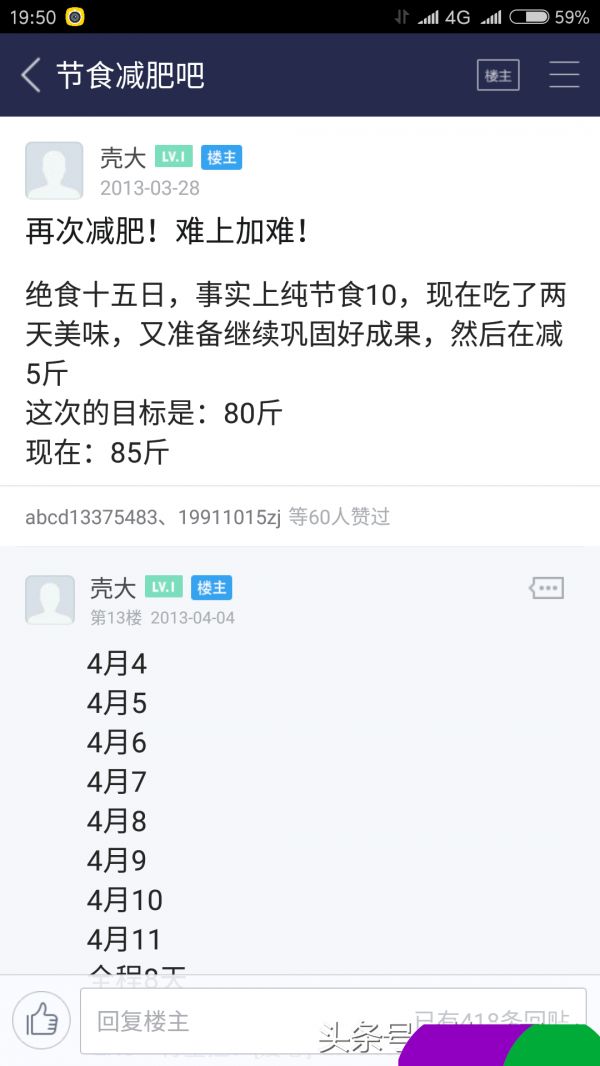Go back from 节食减肥吧 thread
The width and height of the screenshot is (600, 1066).
31,75
